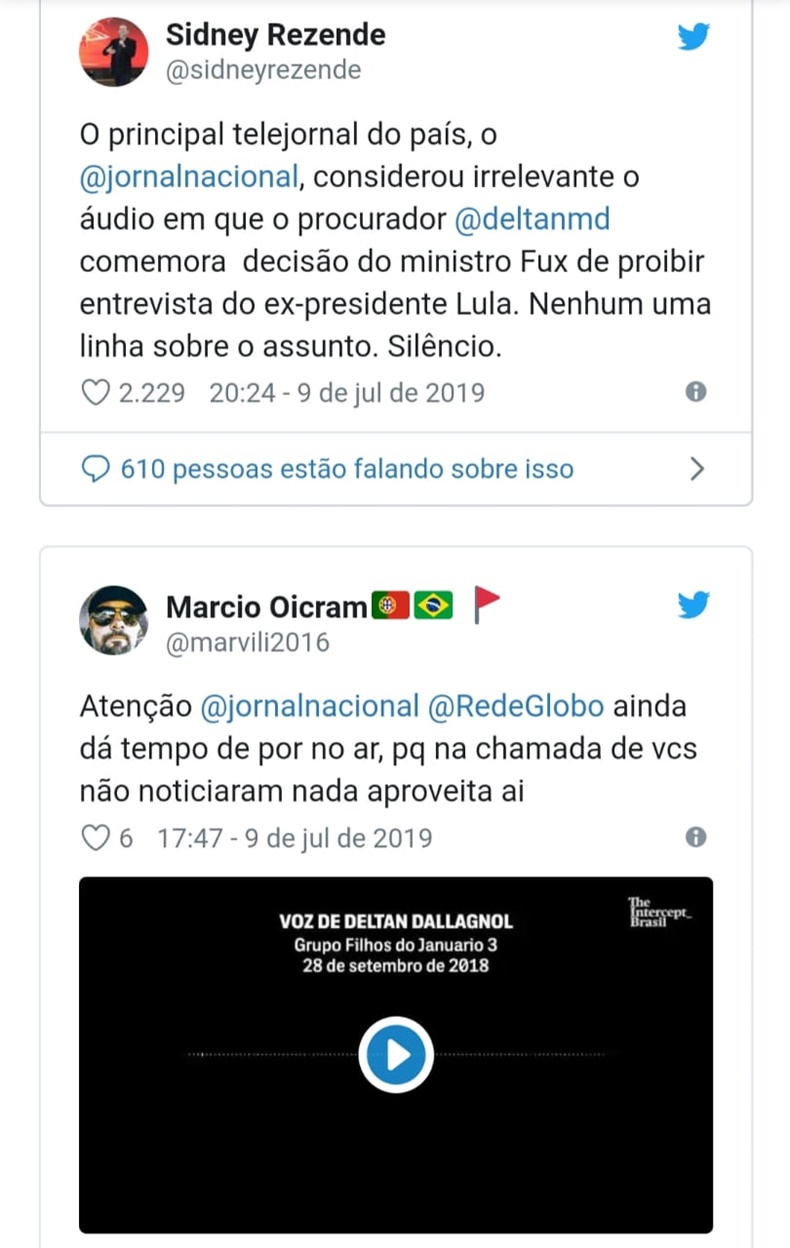Open the @jornalnacional mention in Sidney's tweet
790x1248 pixels.
pos(189,177)
